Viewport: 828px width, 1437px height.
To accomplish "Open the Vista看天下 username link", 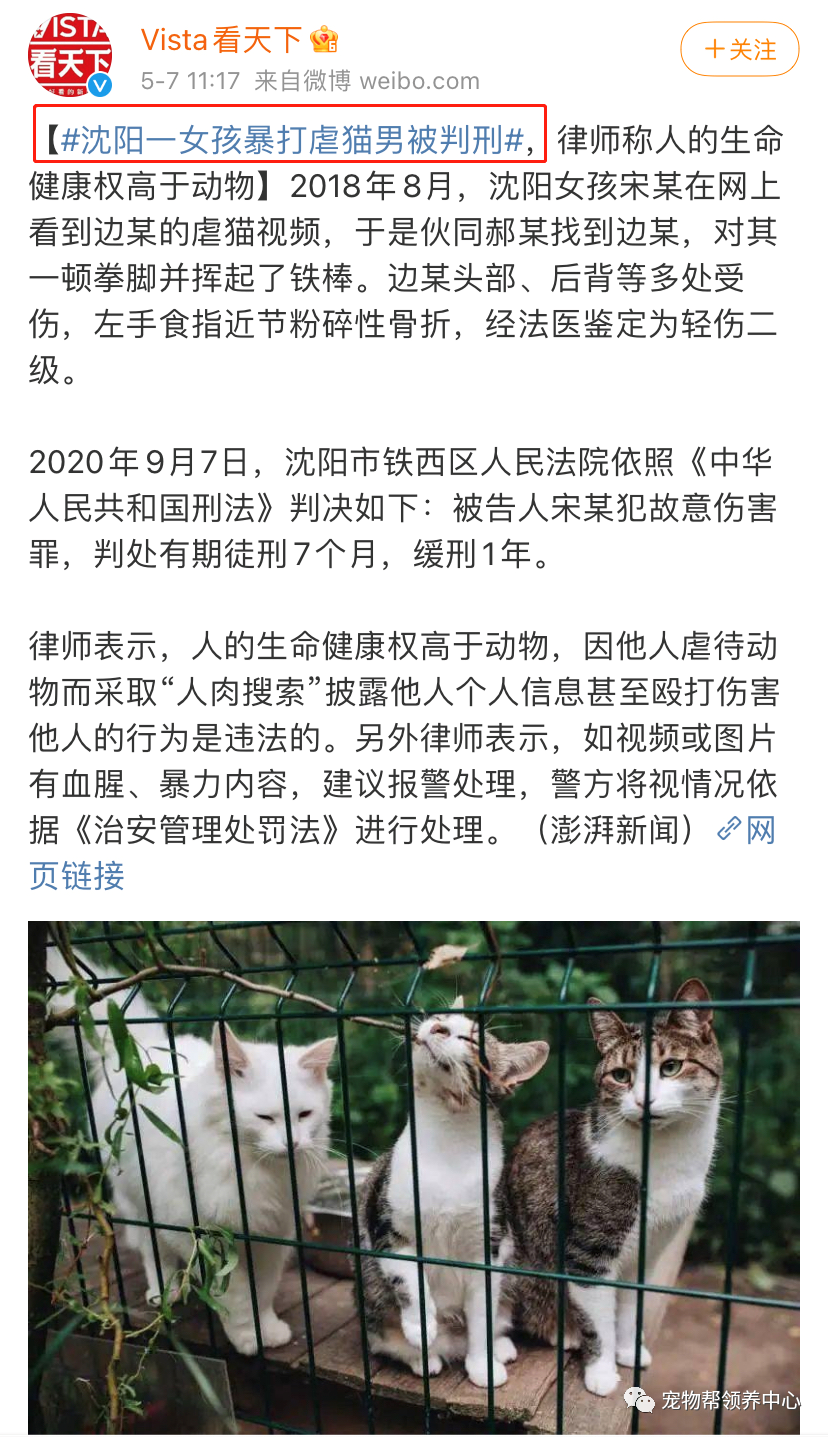I will coord(221,40).
